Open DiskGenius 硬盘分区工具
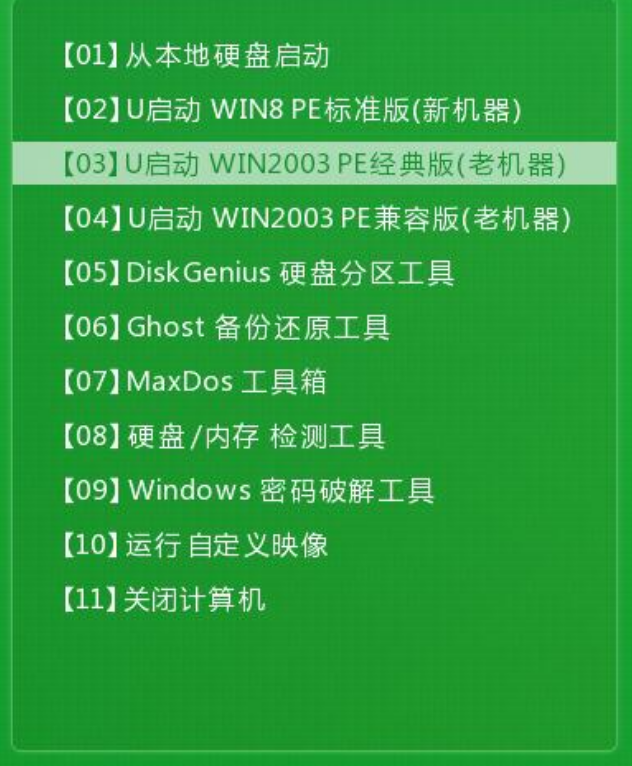 (x=257, y=272)
